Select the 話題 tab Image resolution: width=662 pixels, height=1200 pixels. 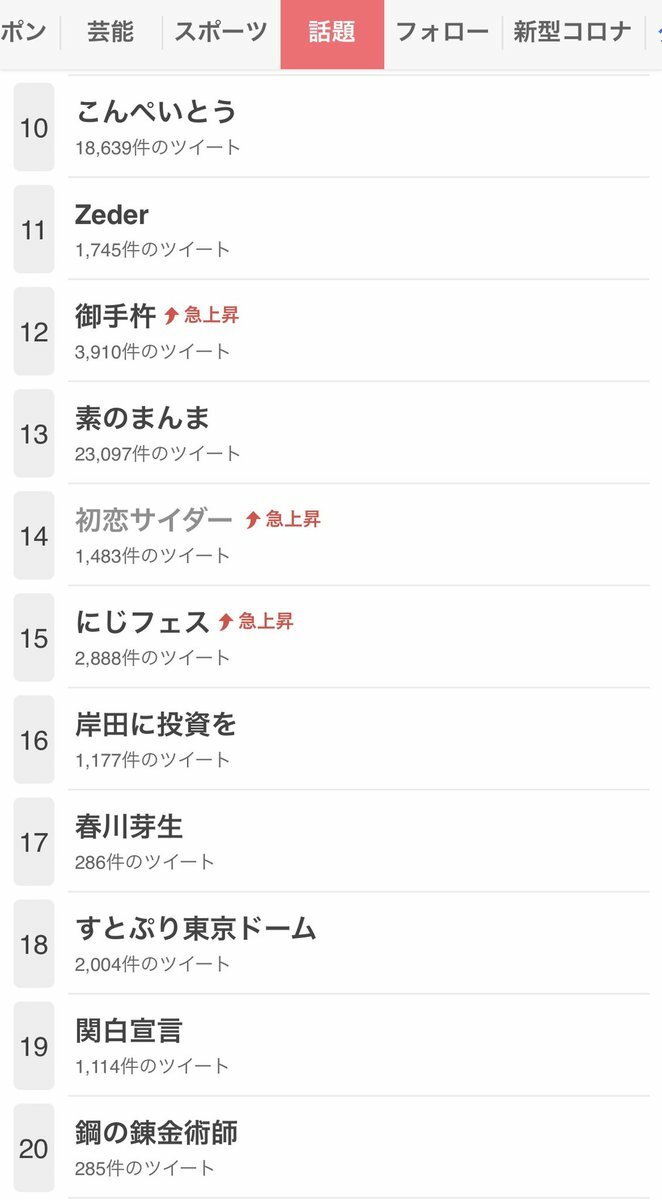point(332,32)
